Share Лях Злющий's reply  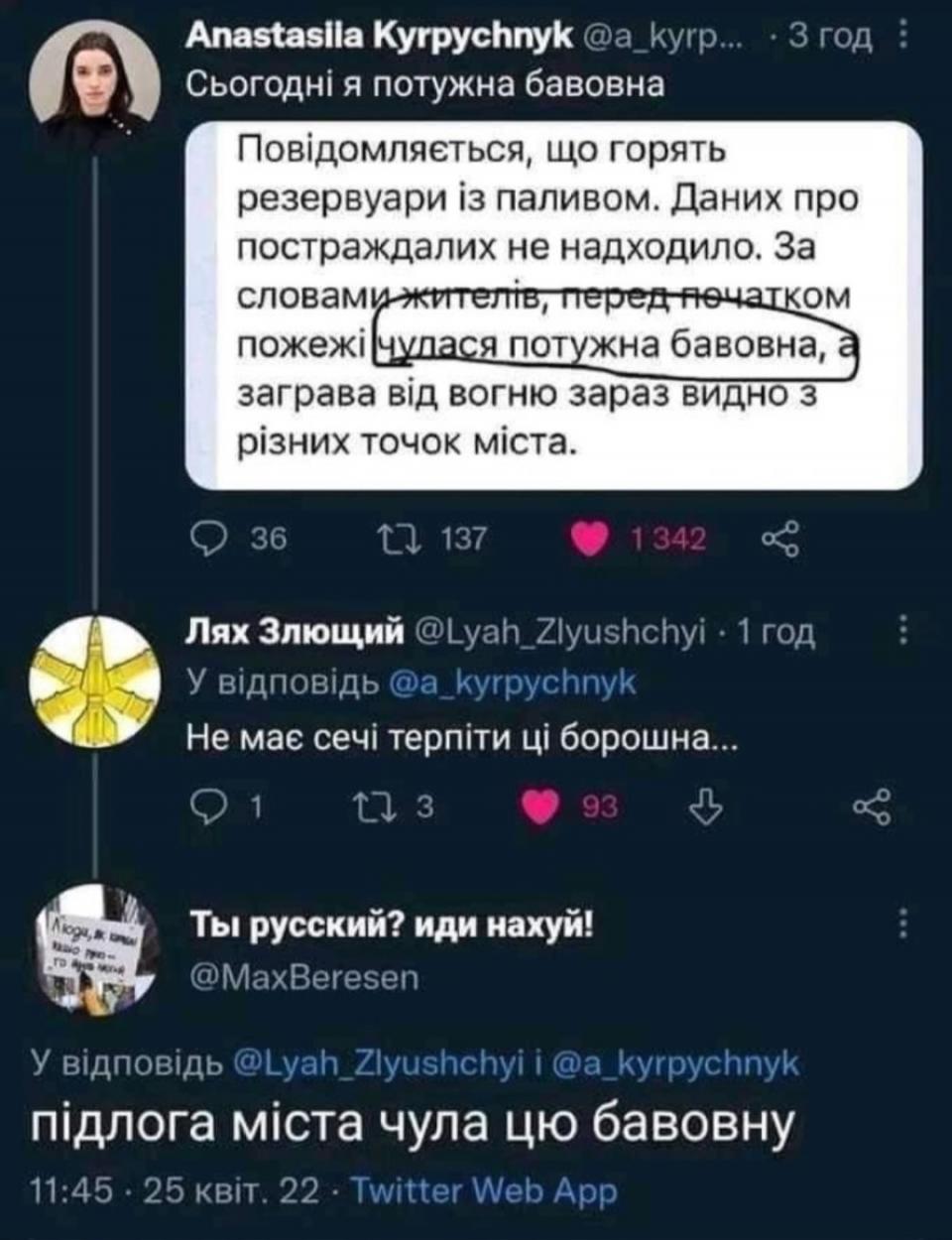[873, 807]
